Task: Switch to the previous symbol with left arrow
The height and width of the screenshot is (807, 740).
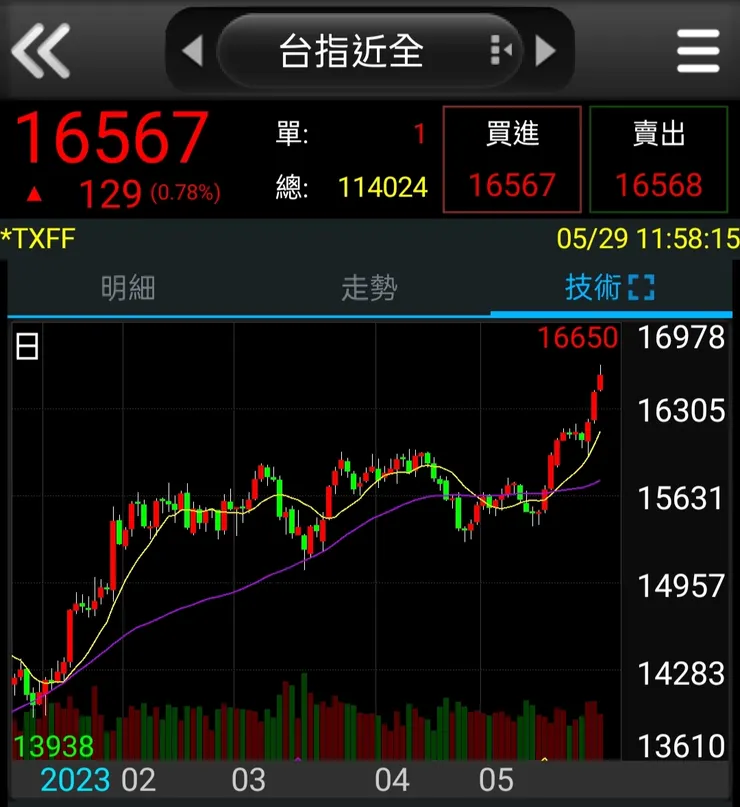Action: pyautogui.click(x=192, y=50)
